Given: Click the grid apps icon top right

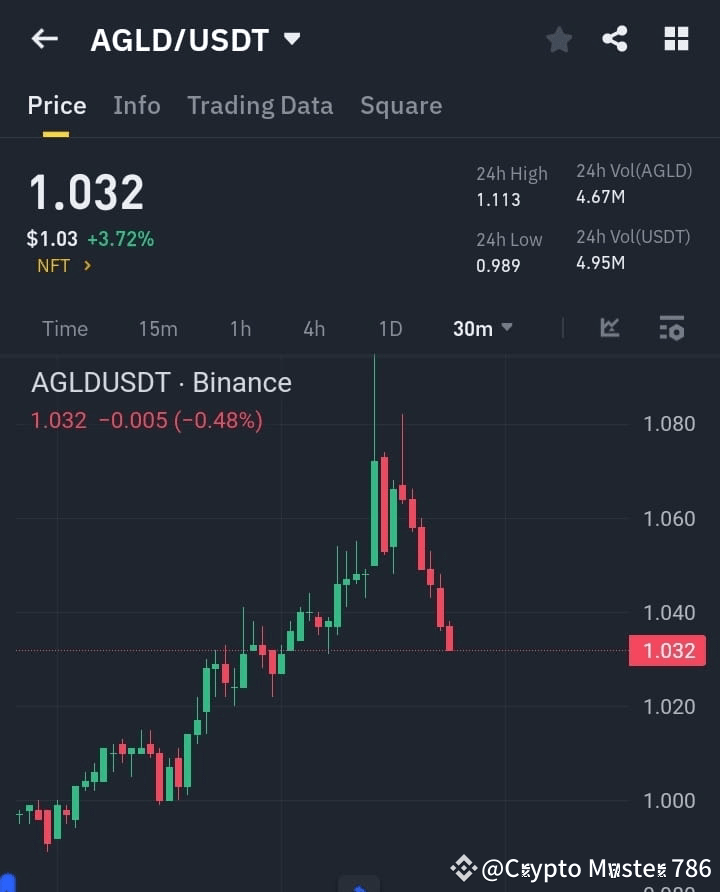Looking at the screenshot, I should (676, 40).
